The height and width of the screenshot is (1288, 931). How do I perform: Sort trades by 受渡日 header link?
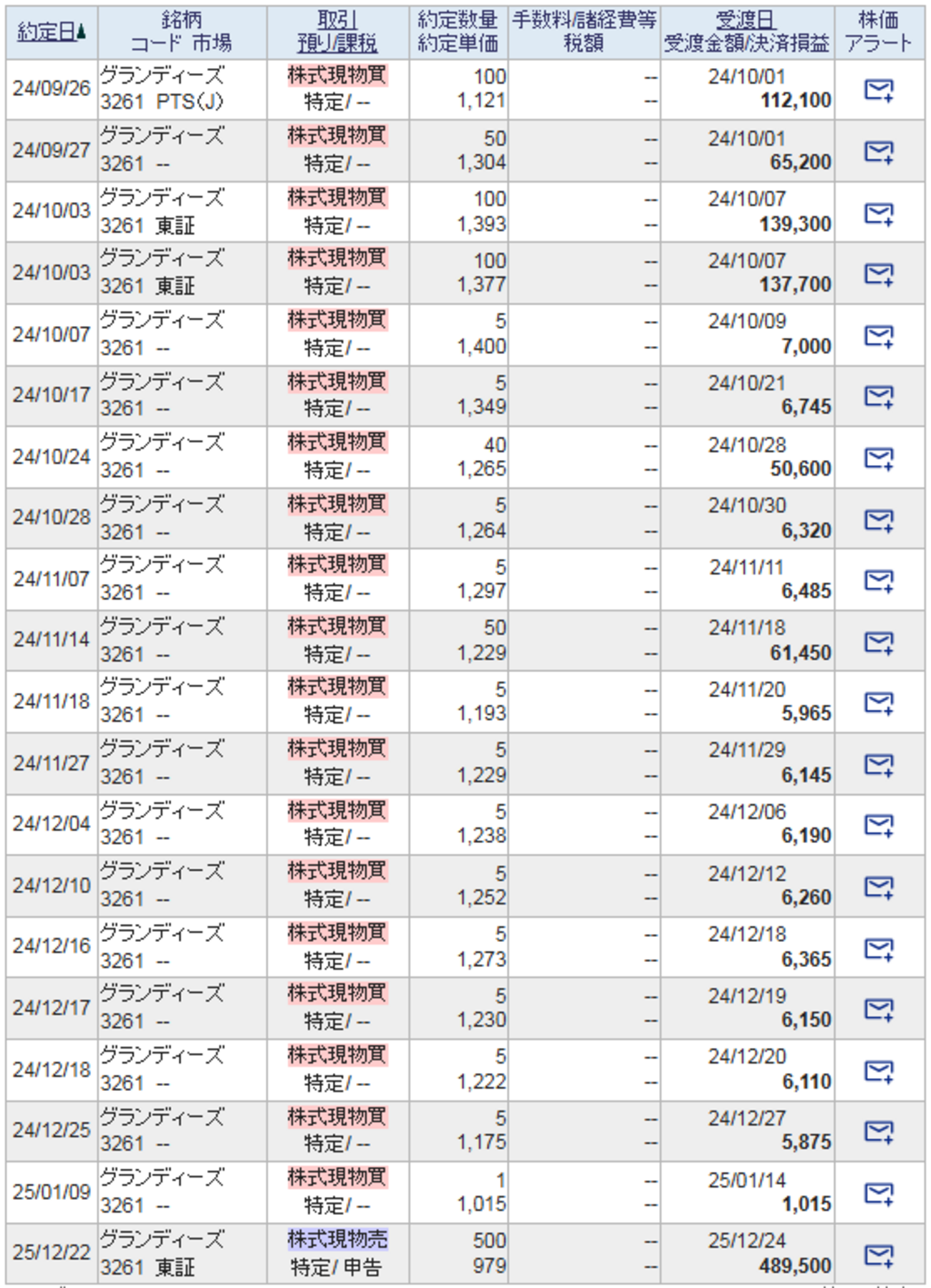[746, 21]
